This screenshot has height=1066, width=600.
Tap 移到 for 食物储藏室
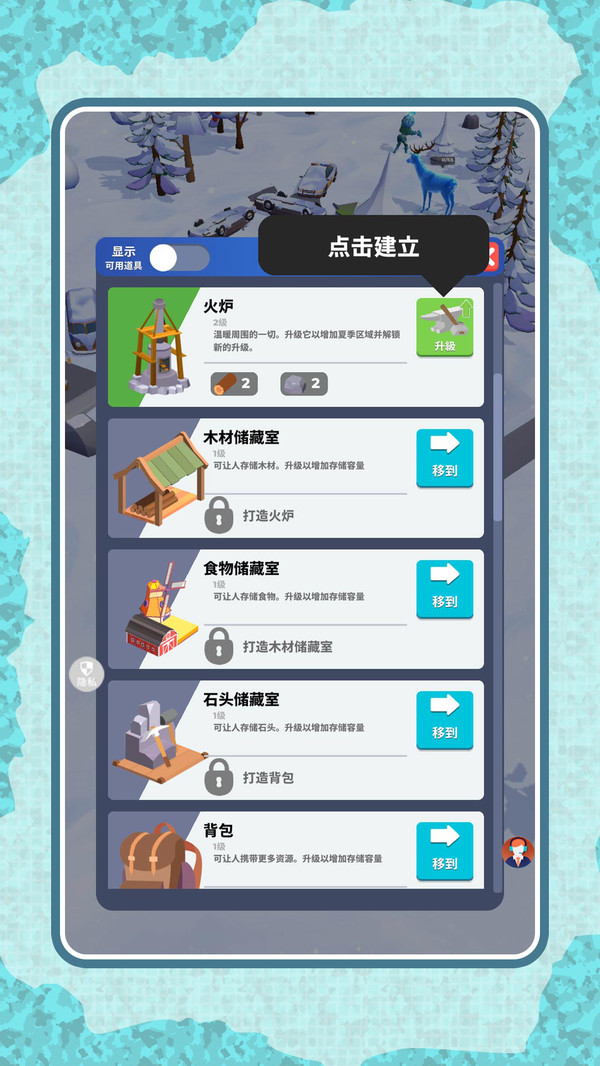(x=444, y=589)
